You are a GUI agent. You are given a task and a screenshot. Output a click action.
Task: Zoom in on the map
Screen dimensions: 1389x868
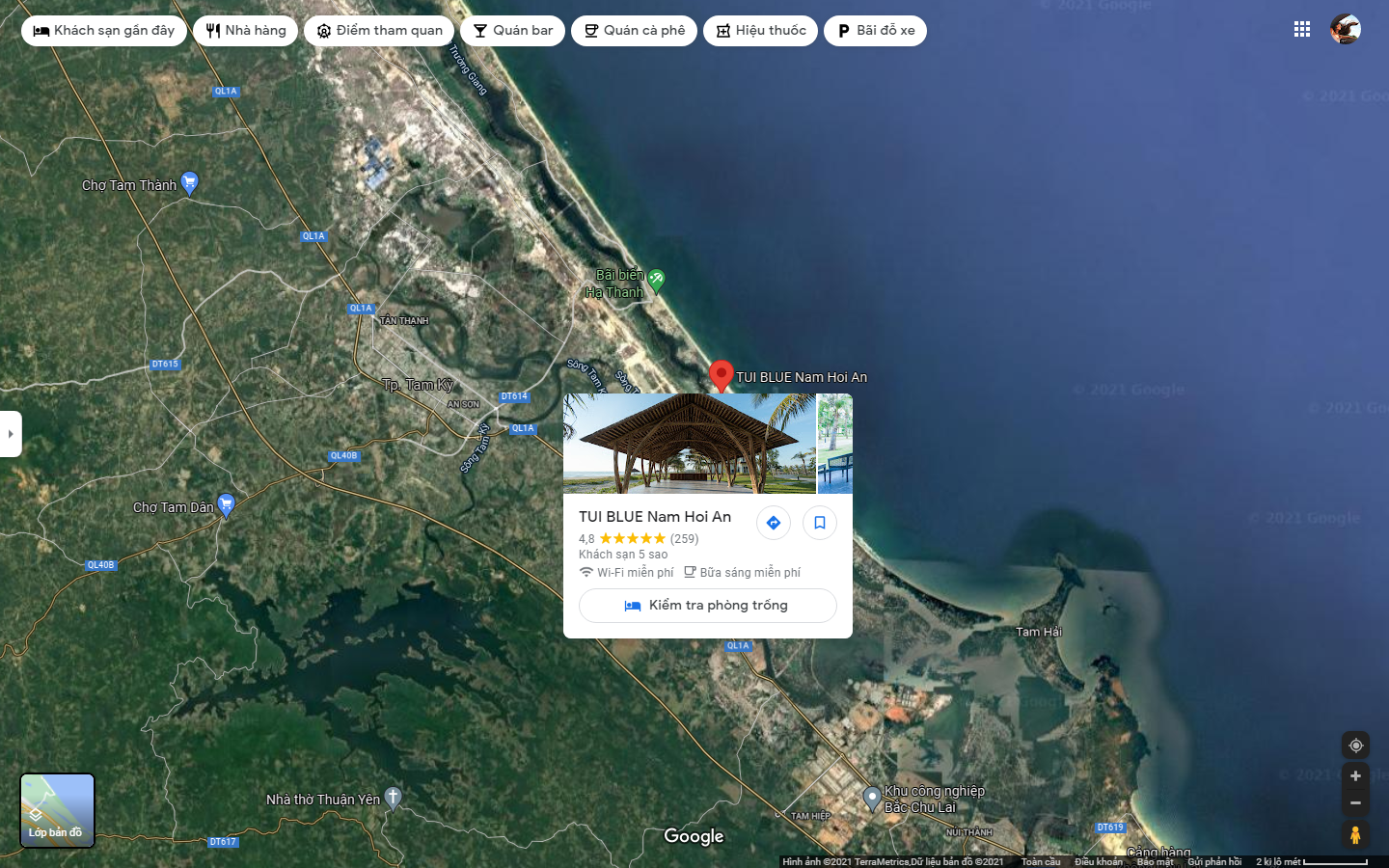1355,776
